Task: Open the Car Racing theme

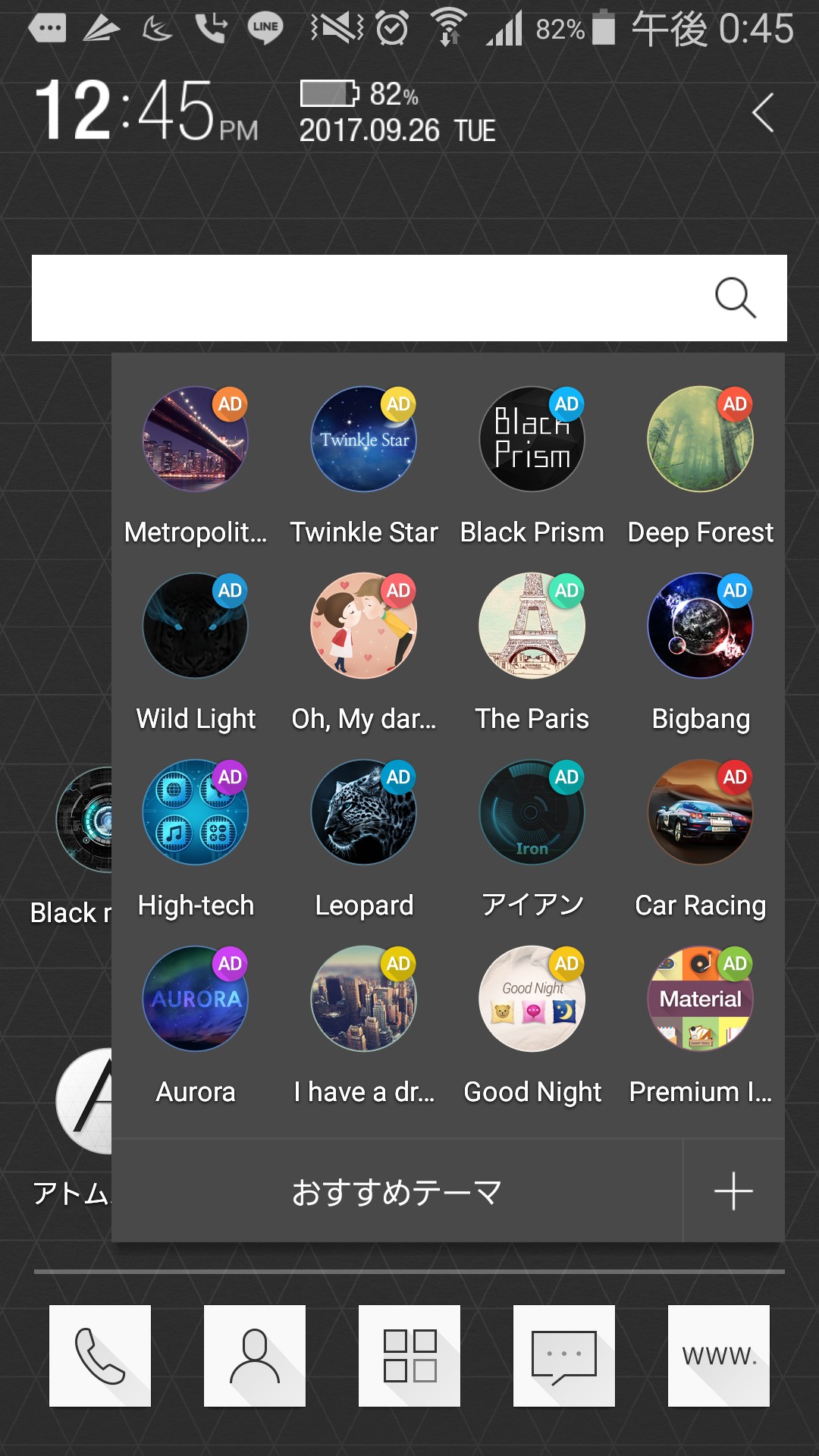Action: pos(700,813)
